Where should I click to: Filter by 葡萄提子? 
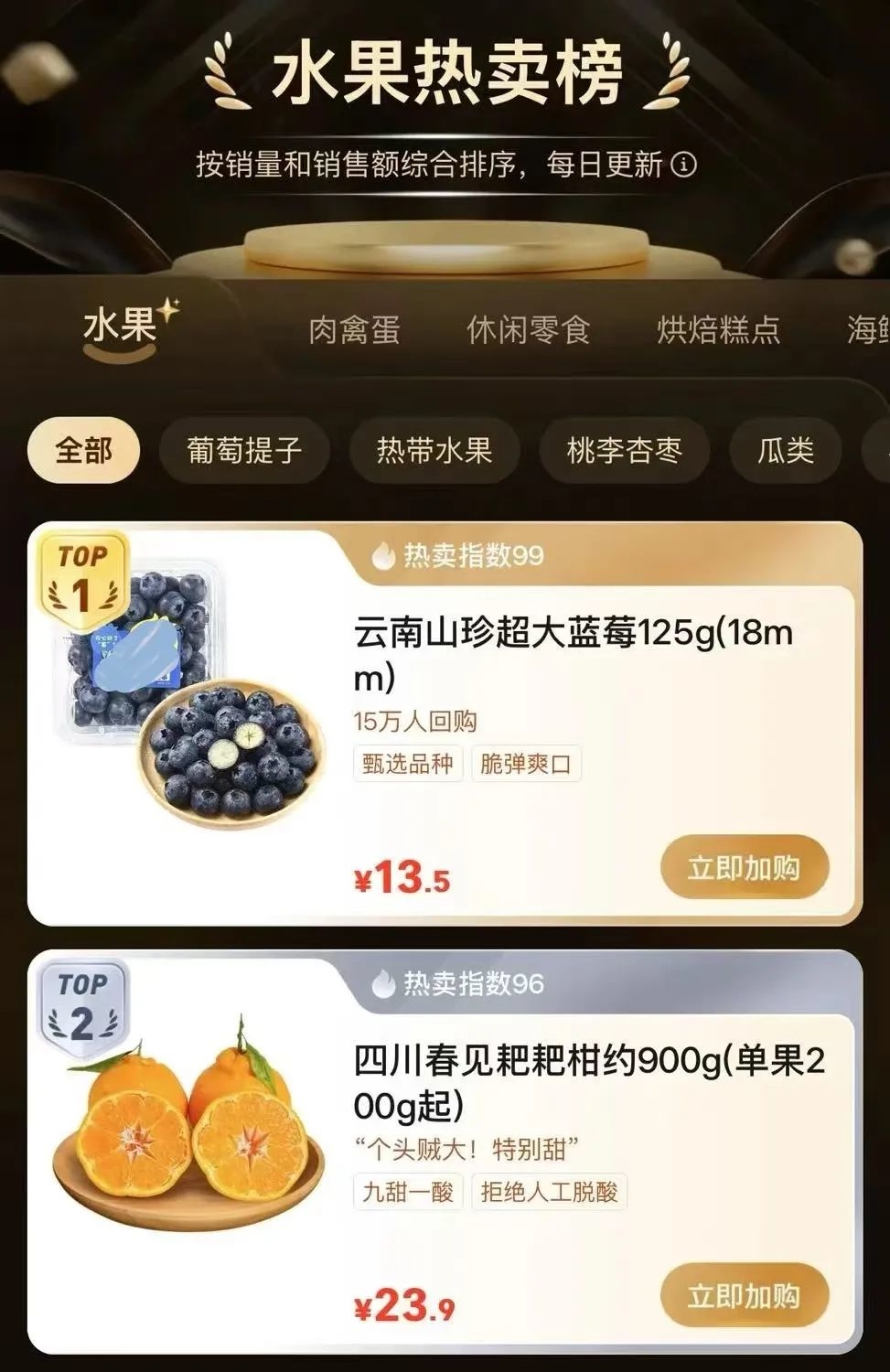tap(244, 450)
